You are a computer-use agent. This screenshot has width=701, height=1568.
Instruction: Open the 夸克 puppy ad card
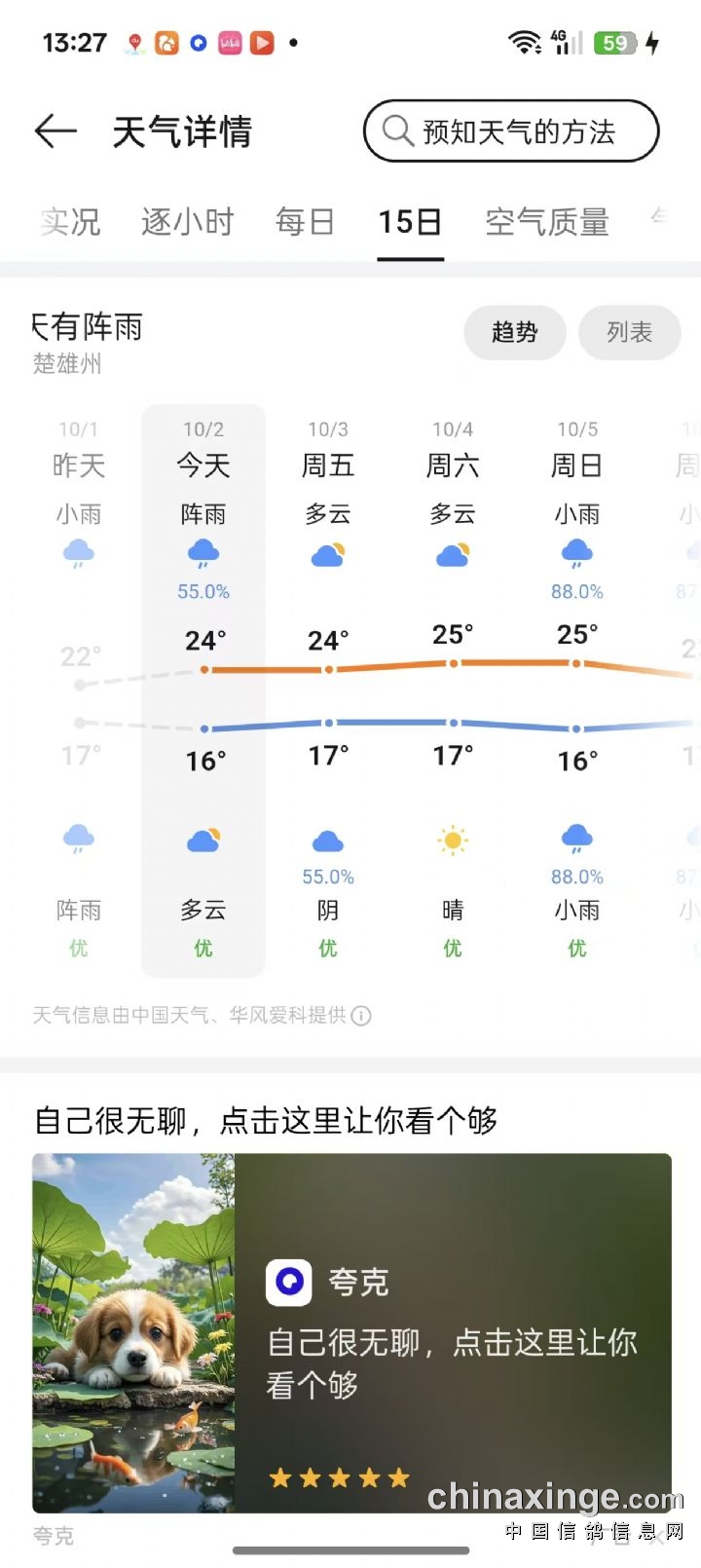351,1332
